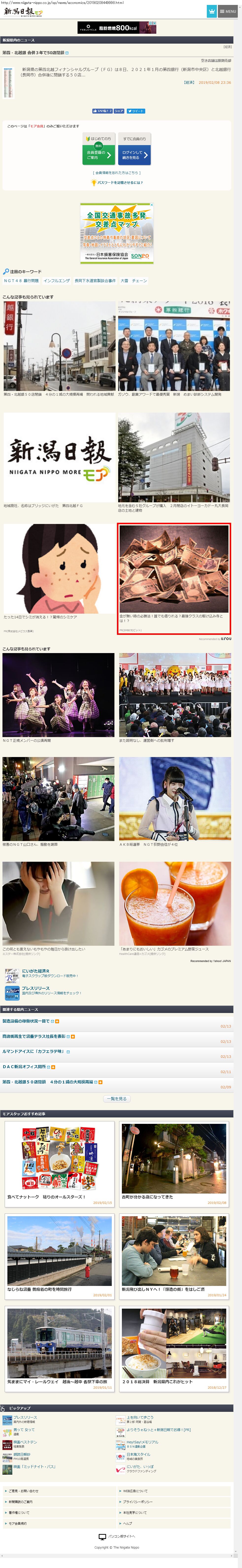Image resolution: width=242 pixels, height=1568 pixels.
Task: Open the Niigata Nippo logo home link
Action: [23, 12]
